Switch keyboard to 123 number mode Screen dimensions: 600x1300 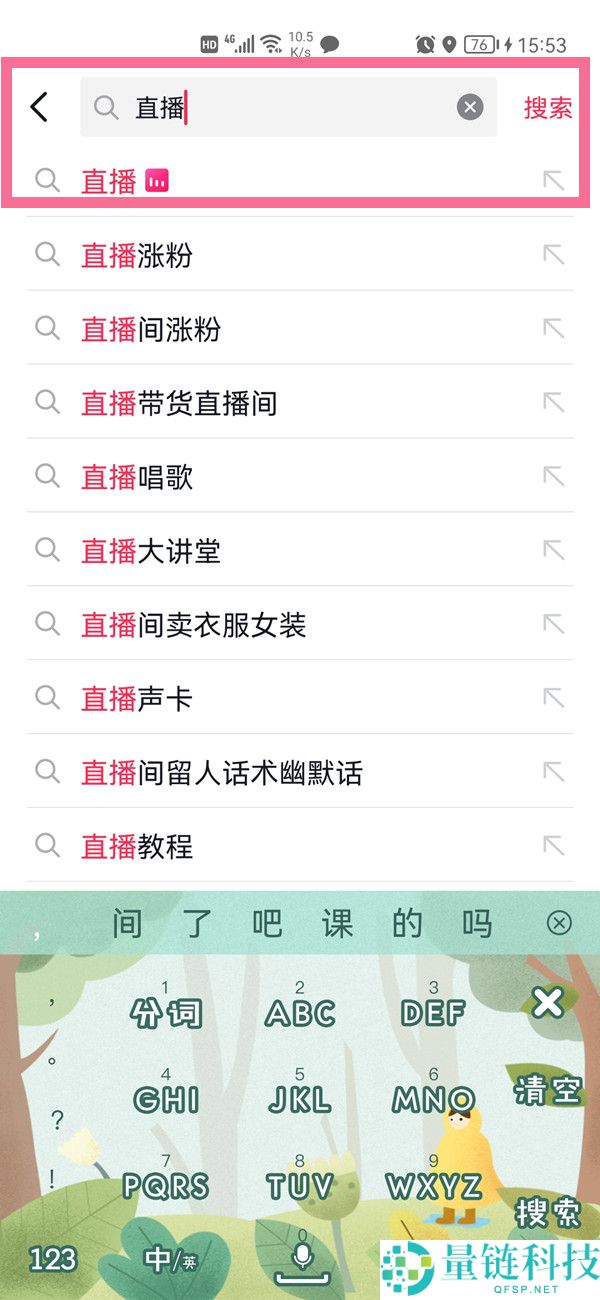point(53,1259)
